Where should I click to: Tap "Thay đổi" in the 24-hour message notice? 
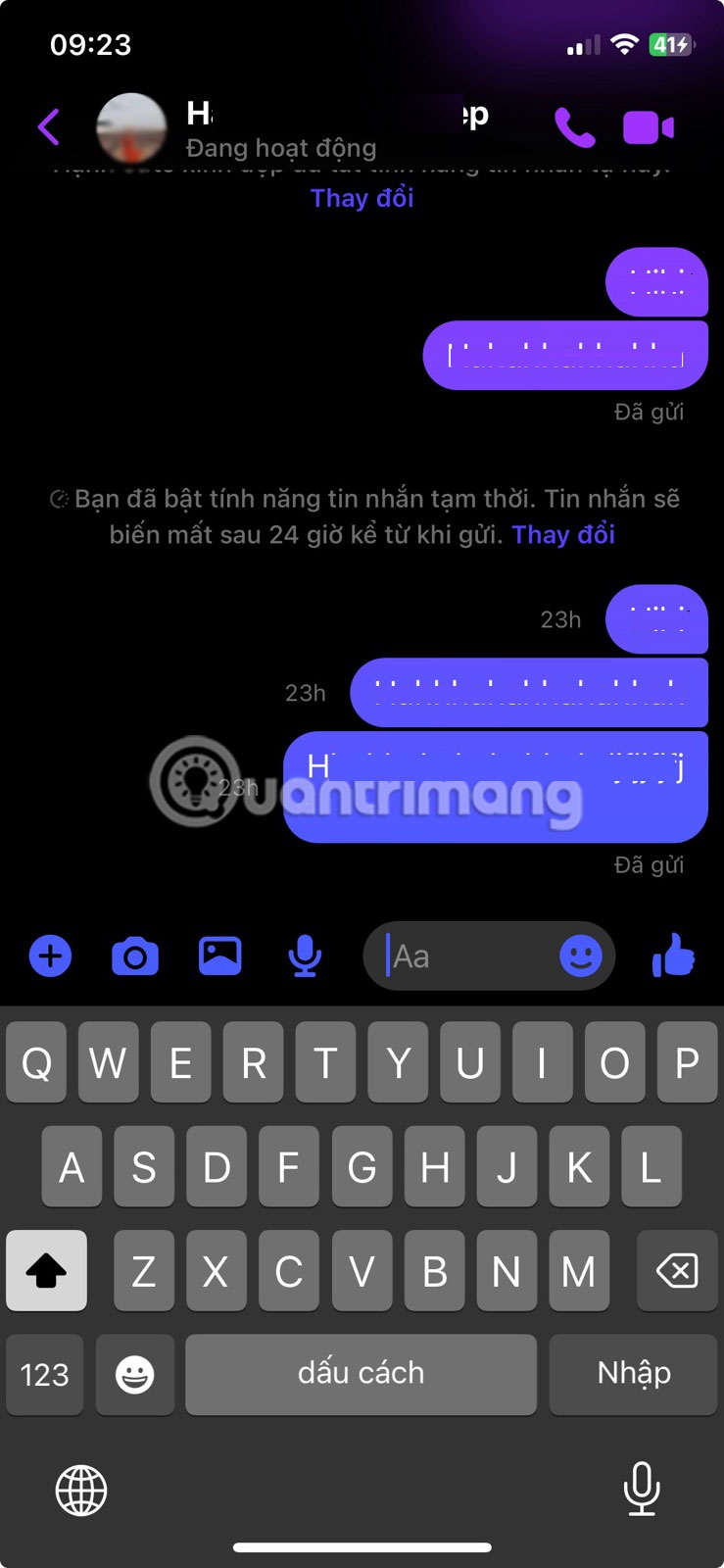click(563, 534)
